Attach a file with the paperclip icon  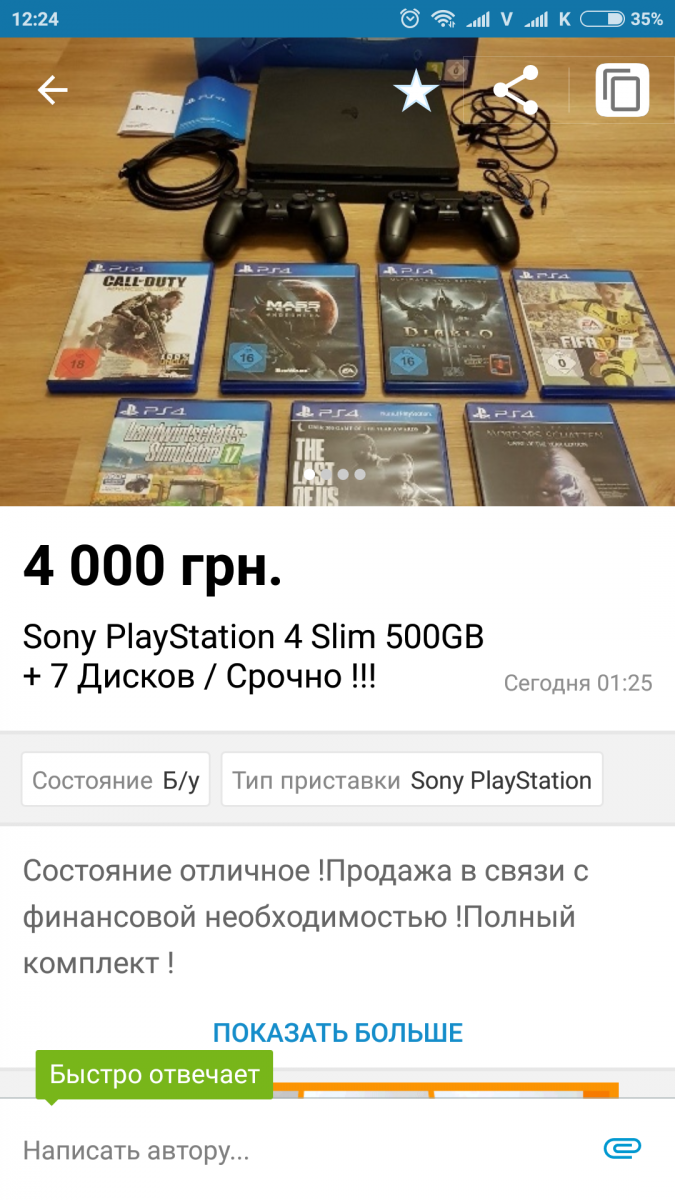pos(622,1149)
